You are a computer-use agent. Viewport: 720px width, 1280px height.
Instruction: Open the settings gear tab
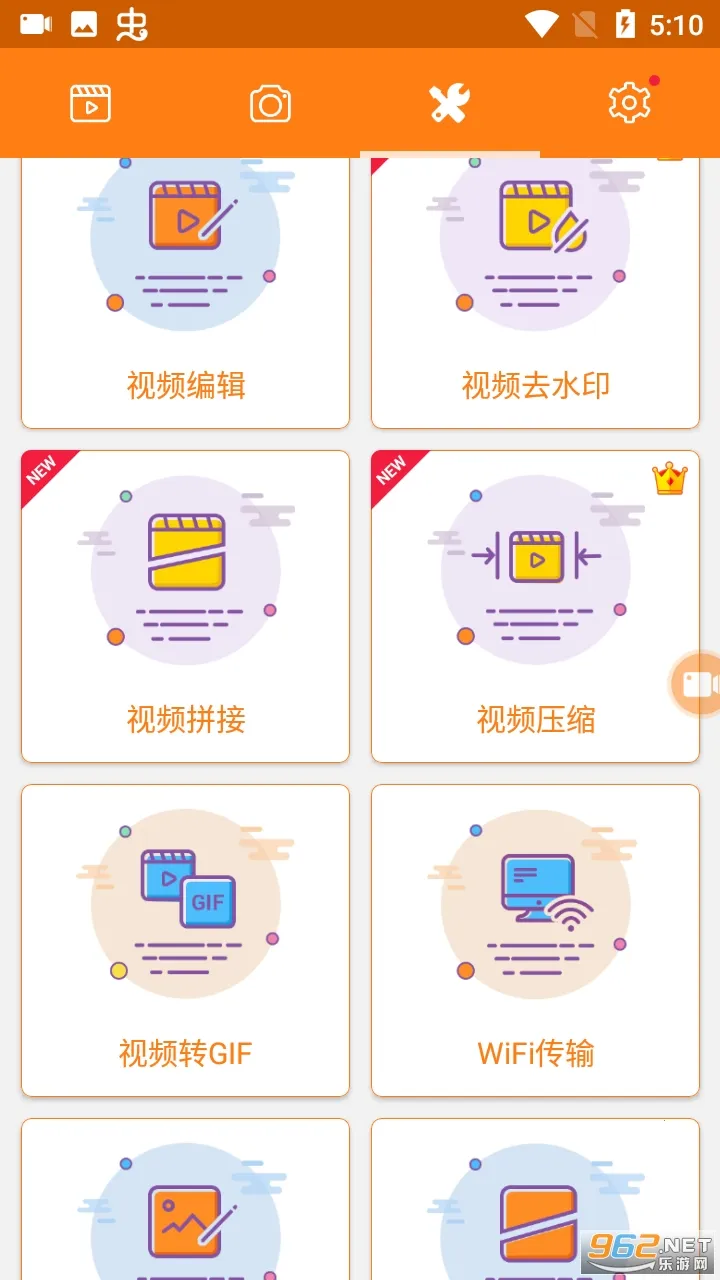click(x=628, y=102)
